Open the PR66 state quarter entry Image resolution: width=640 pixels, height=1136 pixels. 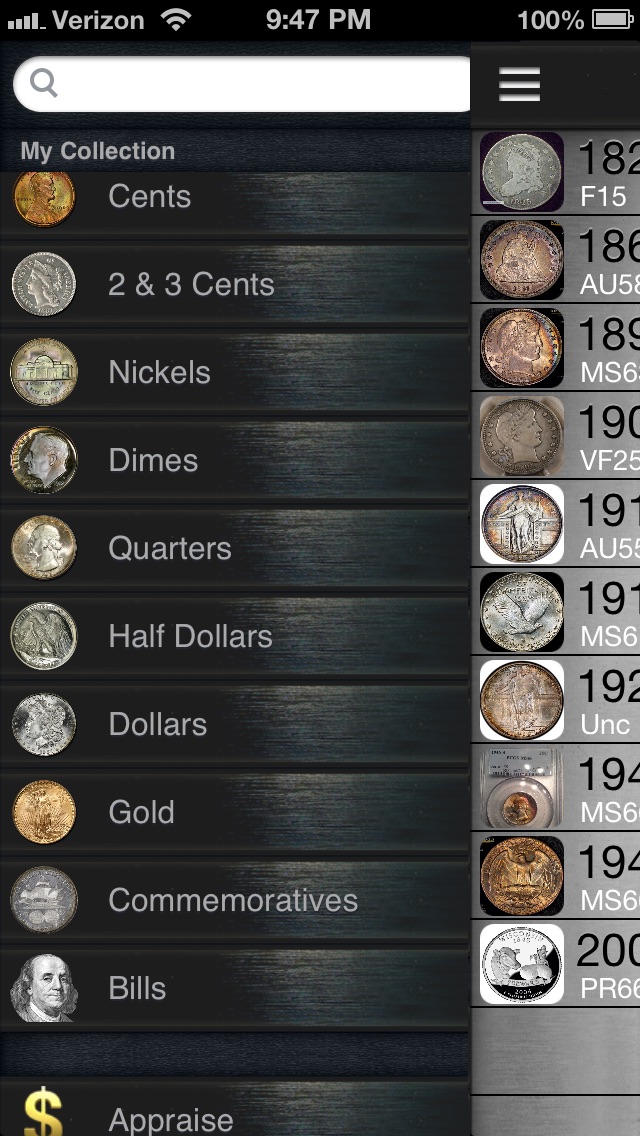560,965
